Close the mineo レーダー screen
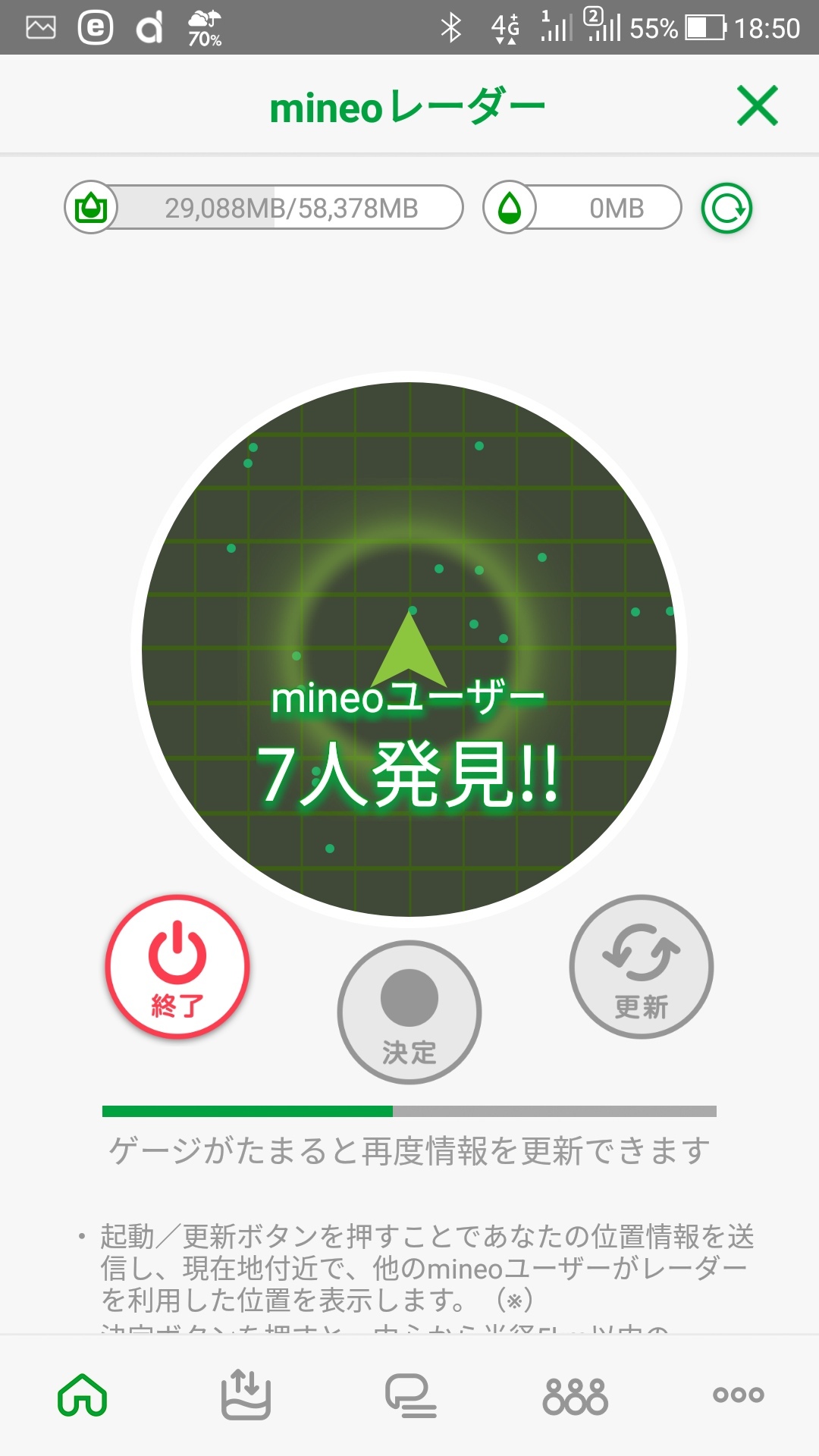 pos(757,105)
